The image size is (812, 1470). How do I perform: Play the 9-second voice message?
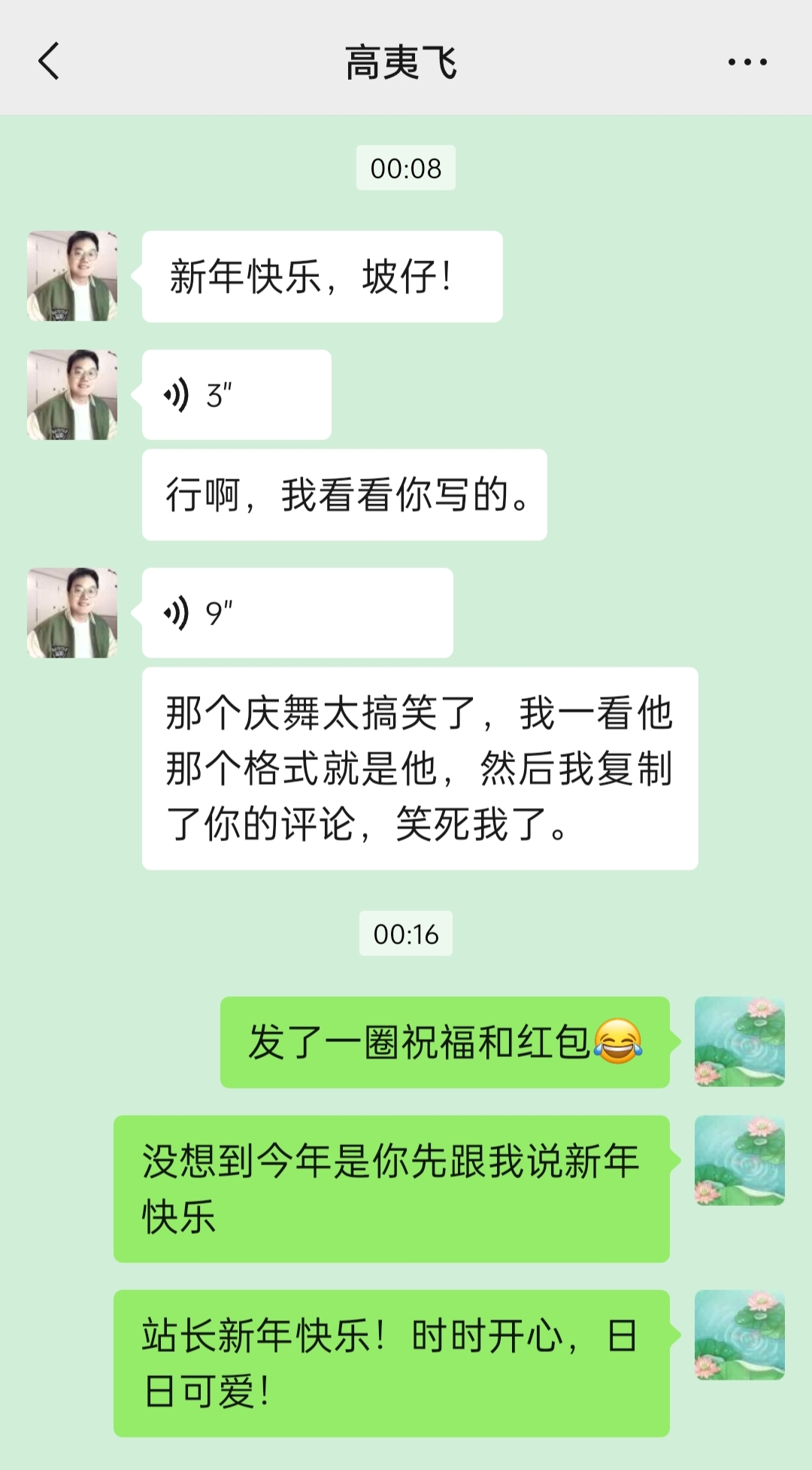[x=297, y=613]
